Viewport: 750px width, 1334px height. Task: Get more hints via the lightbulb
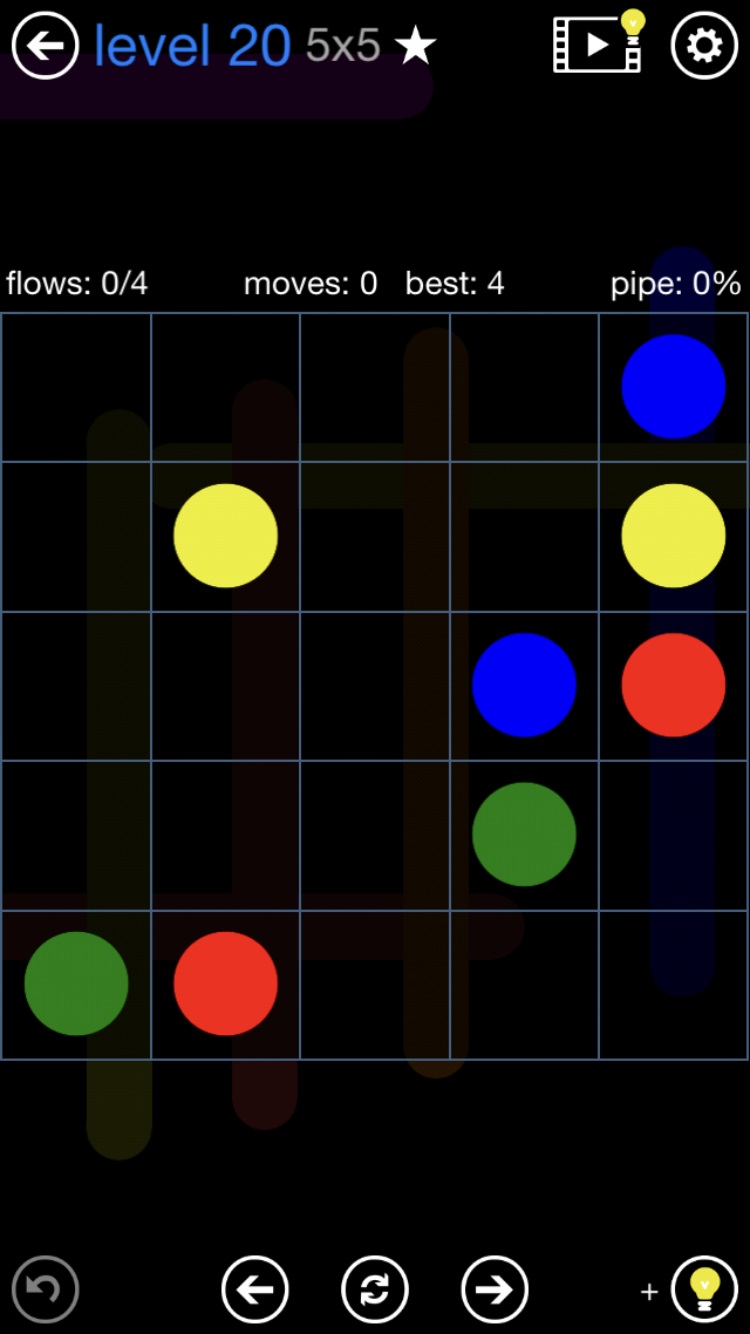704,1289
